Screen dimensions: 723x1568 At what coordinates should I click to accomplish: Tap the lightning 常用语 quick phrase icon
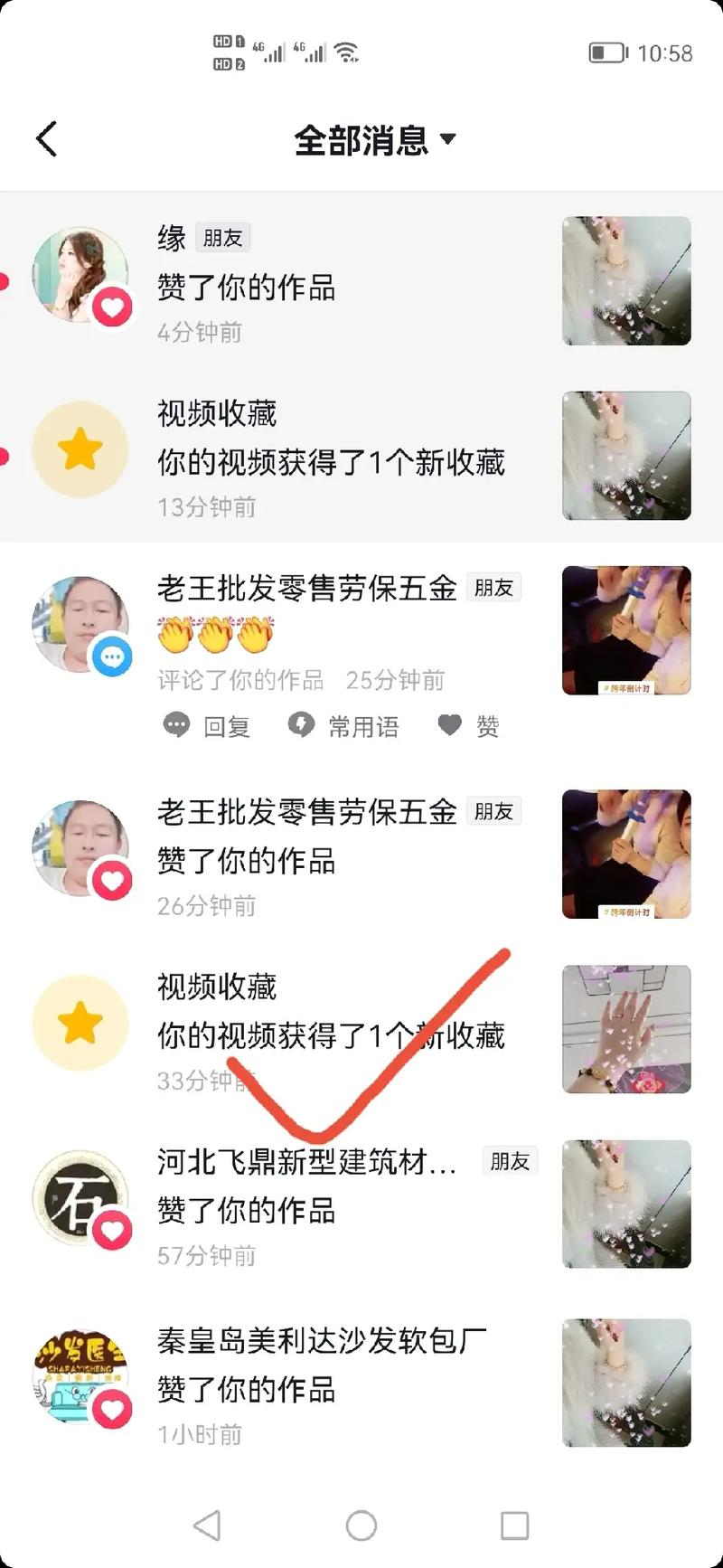click(x=301, y=725)
